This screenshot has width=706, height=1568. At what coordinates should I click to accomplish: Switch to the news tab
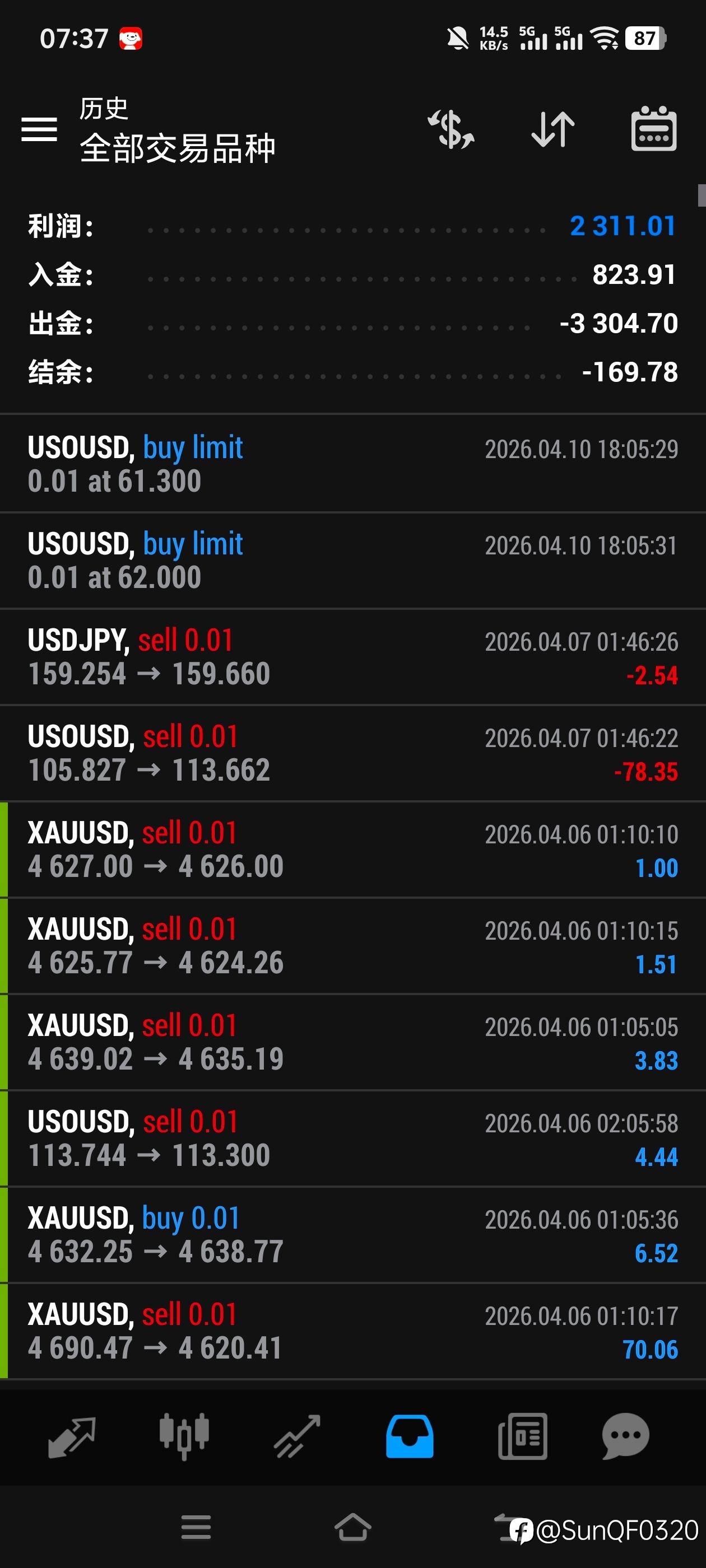(523, 1436)
